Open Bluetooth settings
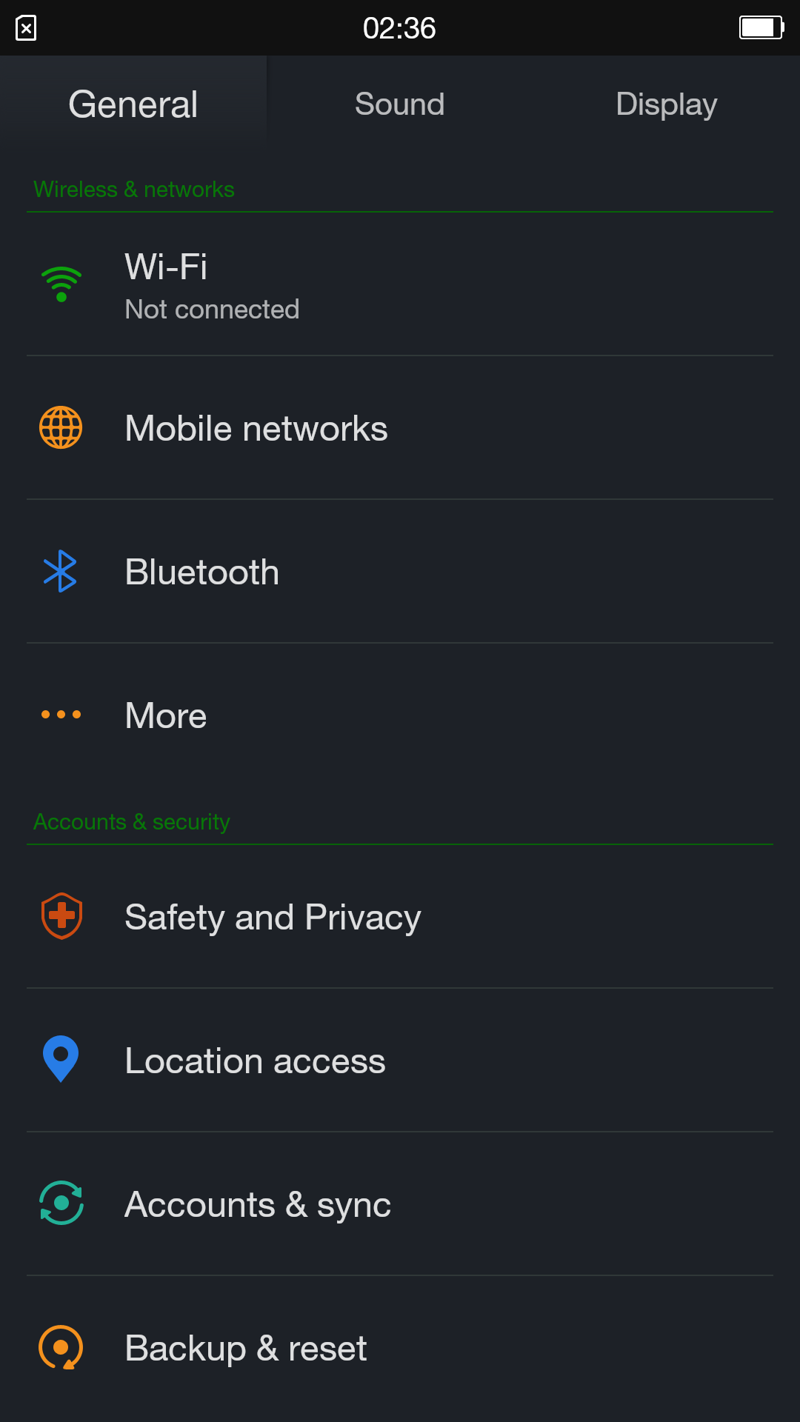Image resolution: width=800 pixels, height=1422 pixels. click(x=400, y=571)
